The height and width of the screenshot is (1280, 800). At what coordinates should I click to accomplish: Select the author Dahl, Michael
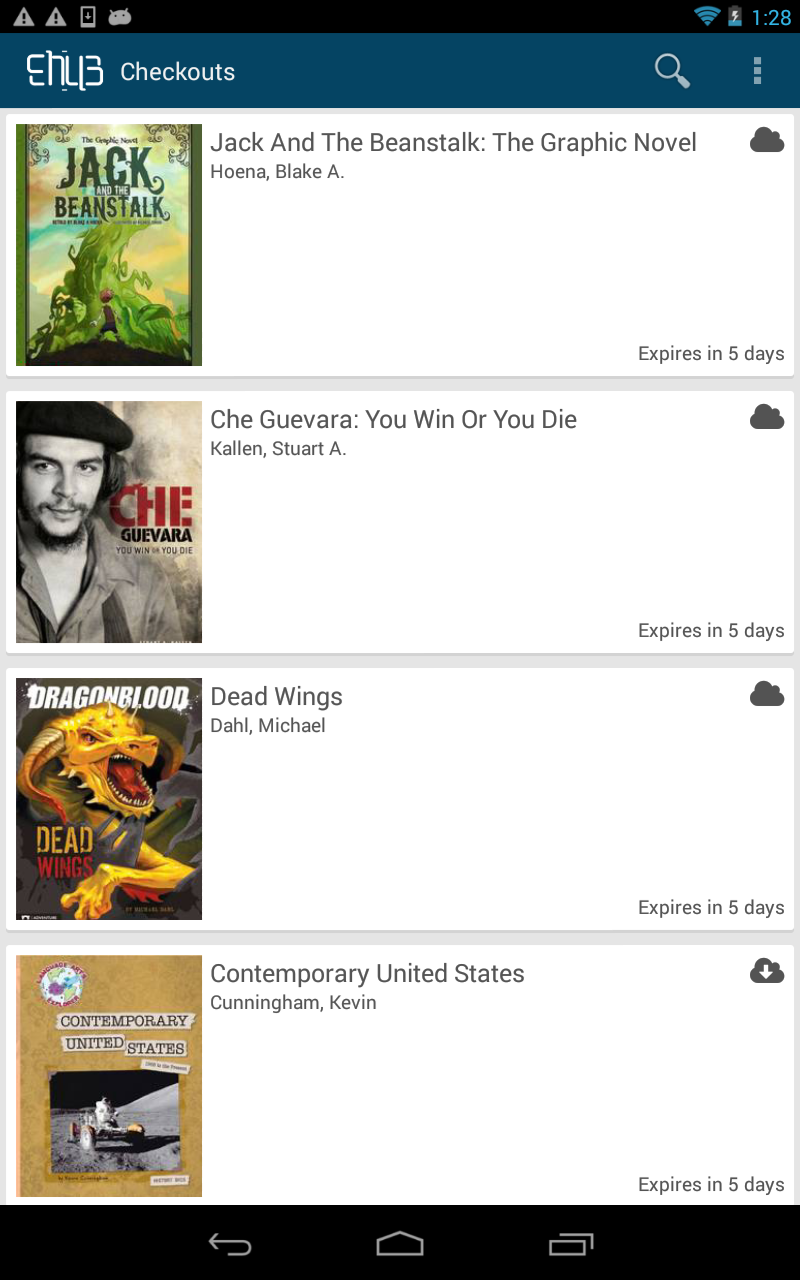click(268, 725)
